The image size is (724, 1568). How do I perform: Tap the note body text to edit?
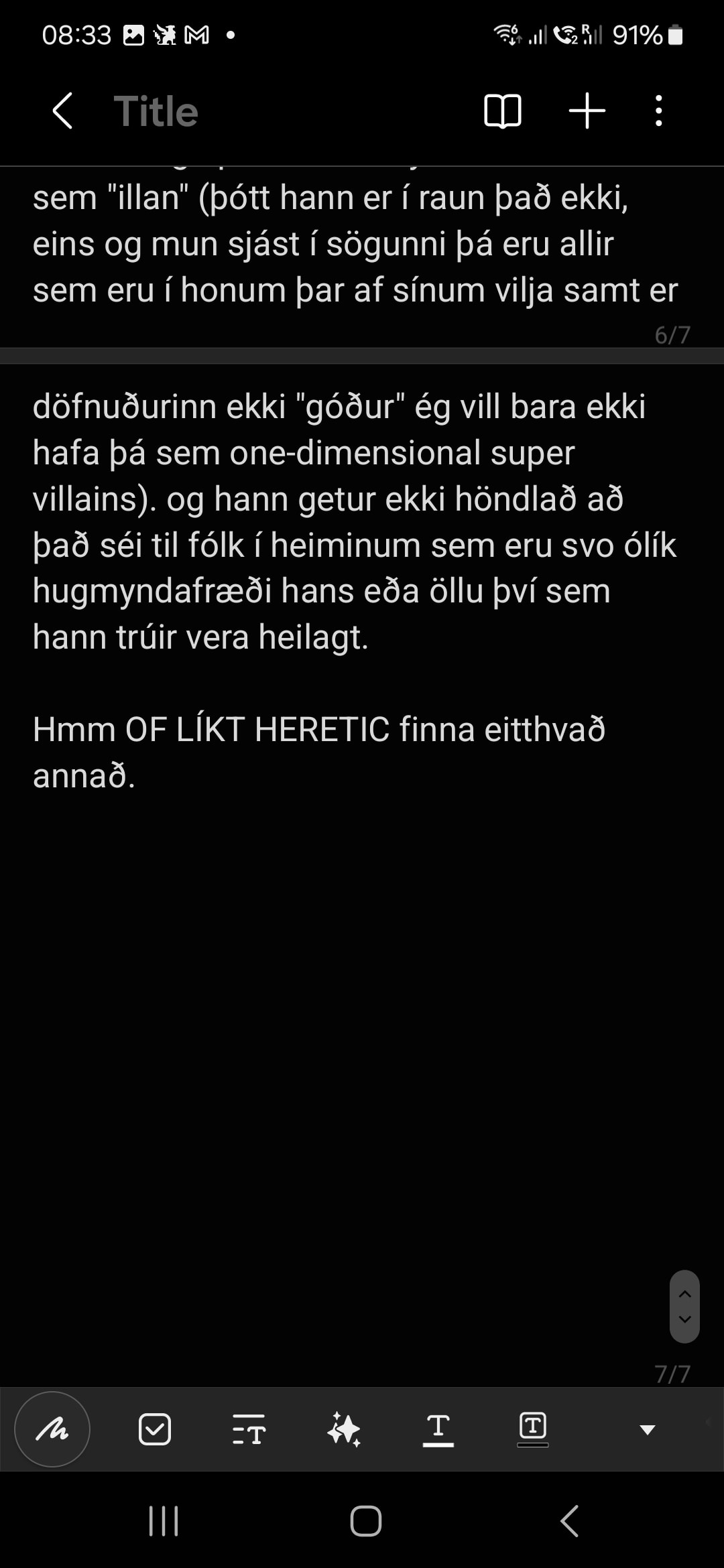click(335, 523)
